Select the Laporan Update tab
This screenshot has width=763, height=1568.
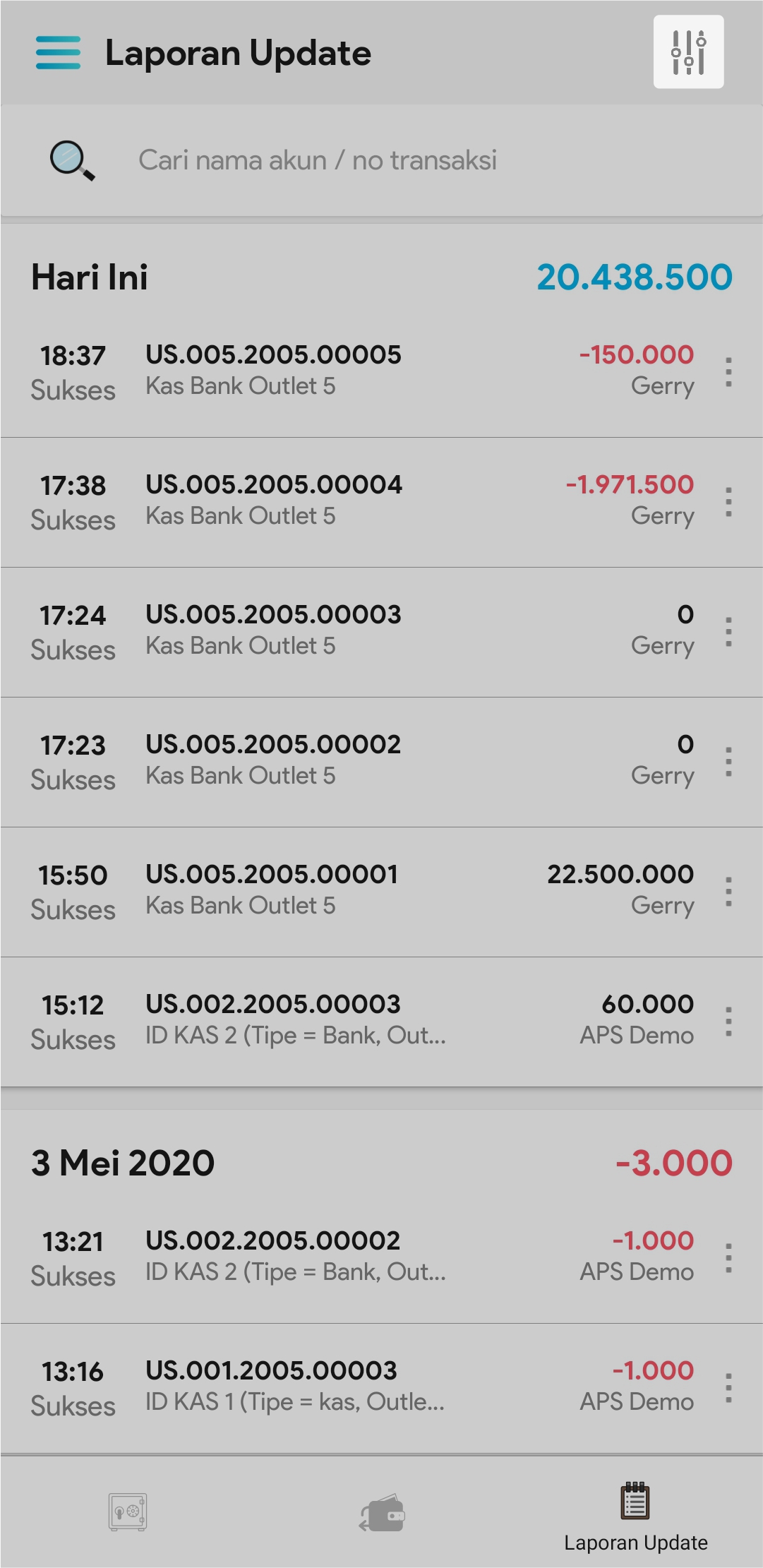coord(635,1518)
